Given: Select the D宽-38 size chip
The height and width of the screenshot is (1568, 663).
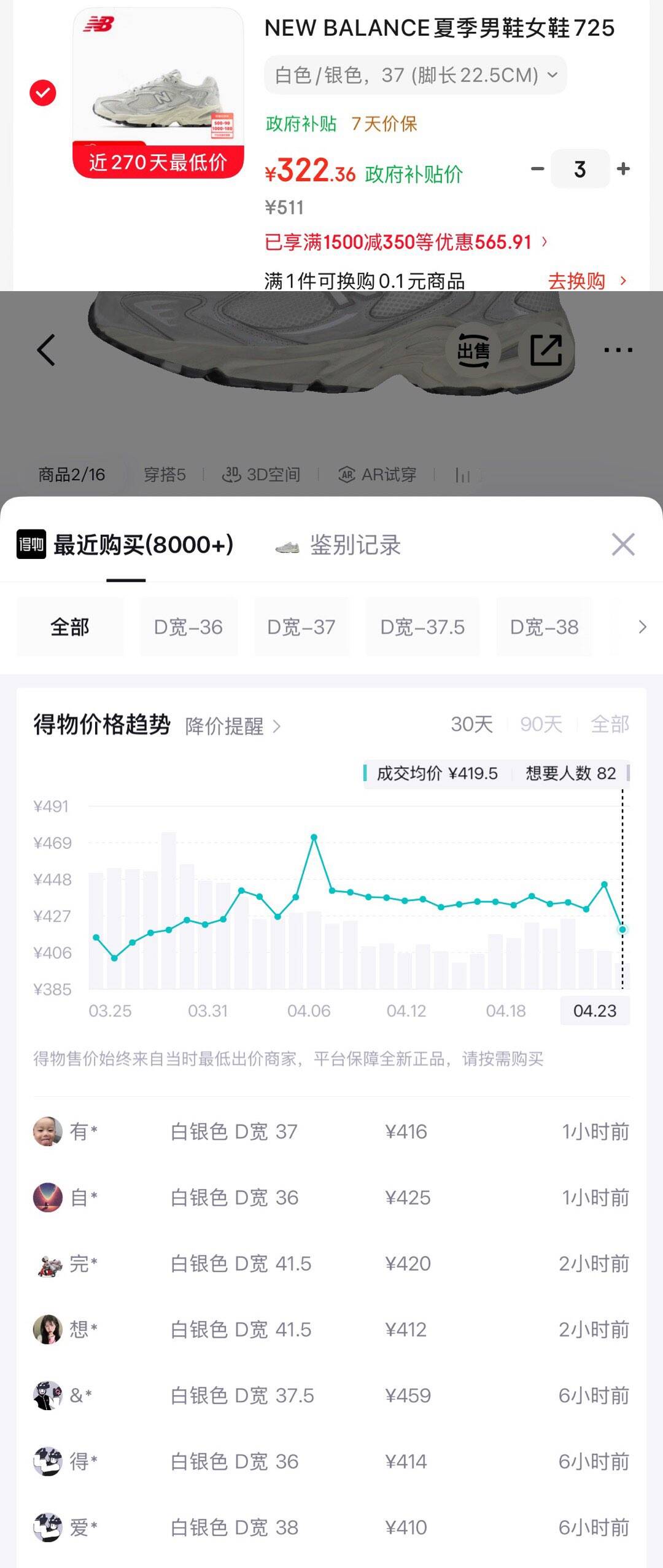Looking at the screenshot, I should (544, 627).
